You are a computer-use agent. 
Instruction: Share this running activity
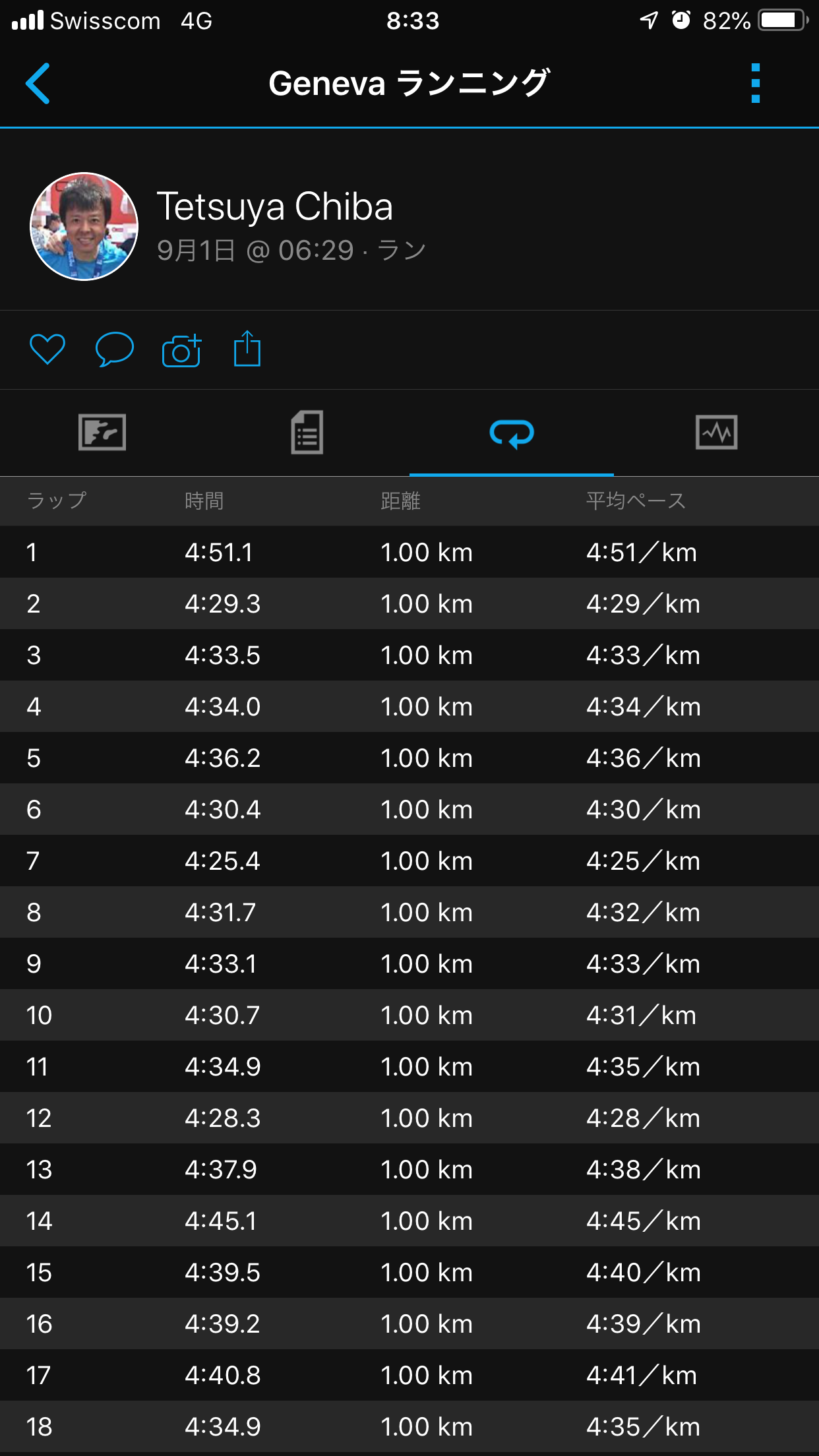247,348
